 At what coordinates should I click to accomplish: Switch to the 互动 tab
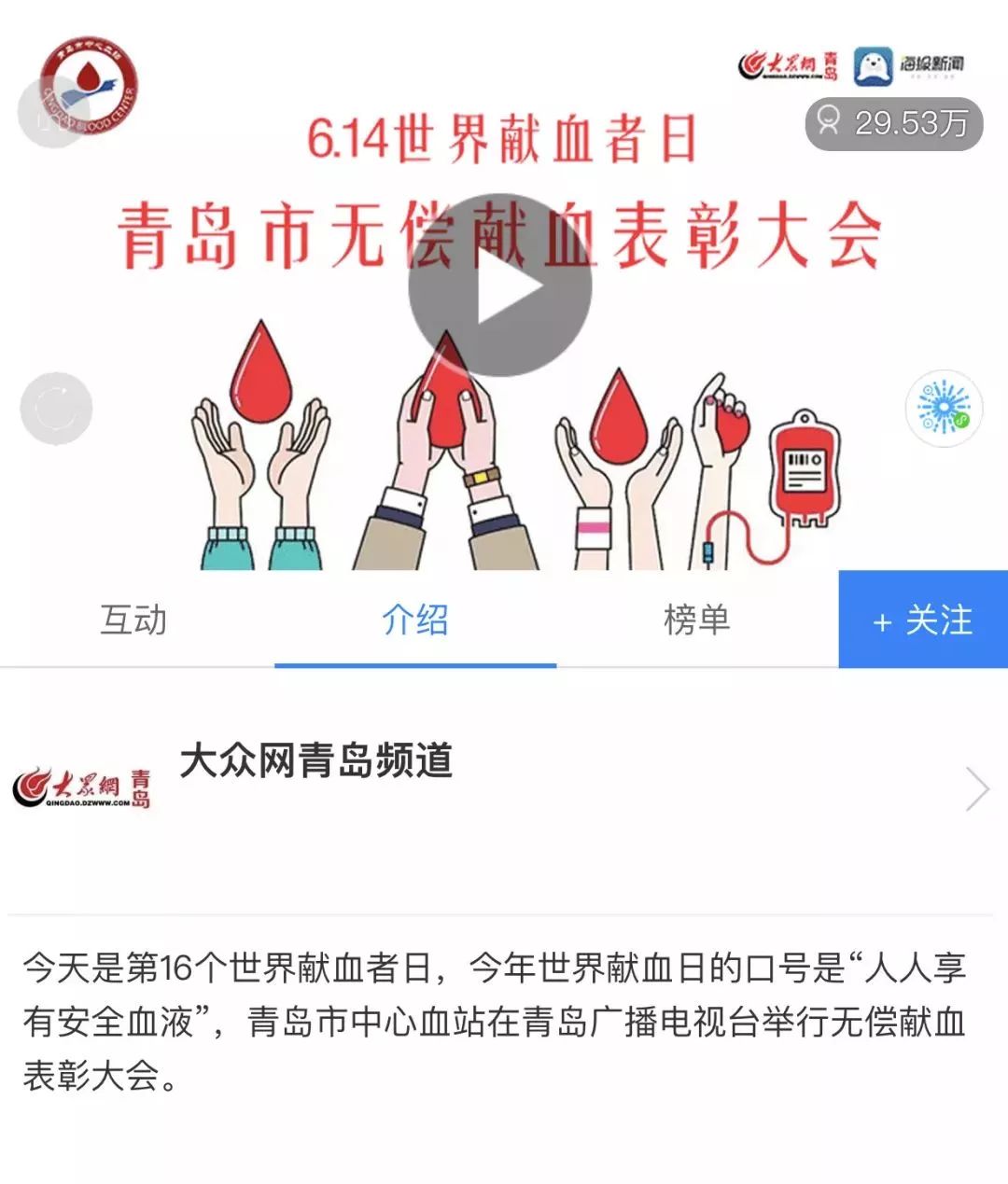(x=133, y=620)
